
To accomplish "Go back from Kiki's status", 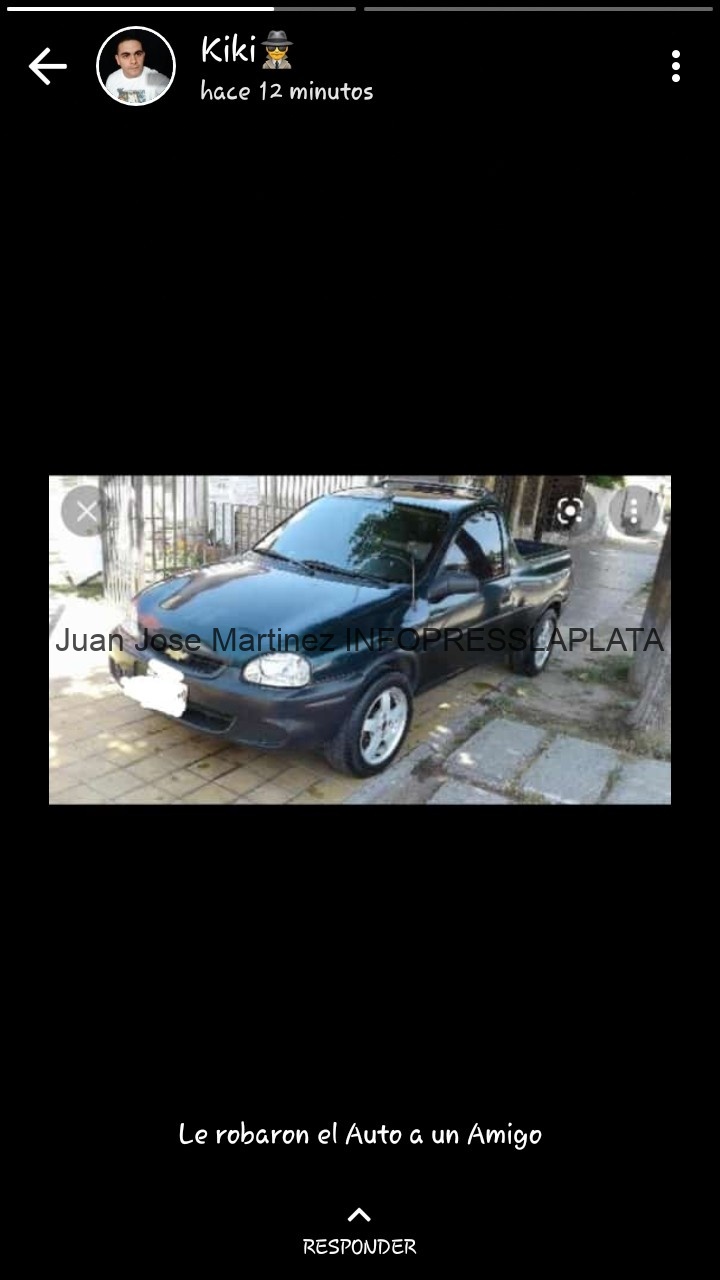I will (47, 67).
